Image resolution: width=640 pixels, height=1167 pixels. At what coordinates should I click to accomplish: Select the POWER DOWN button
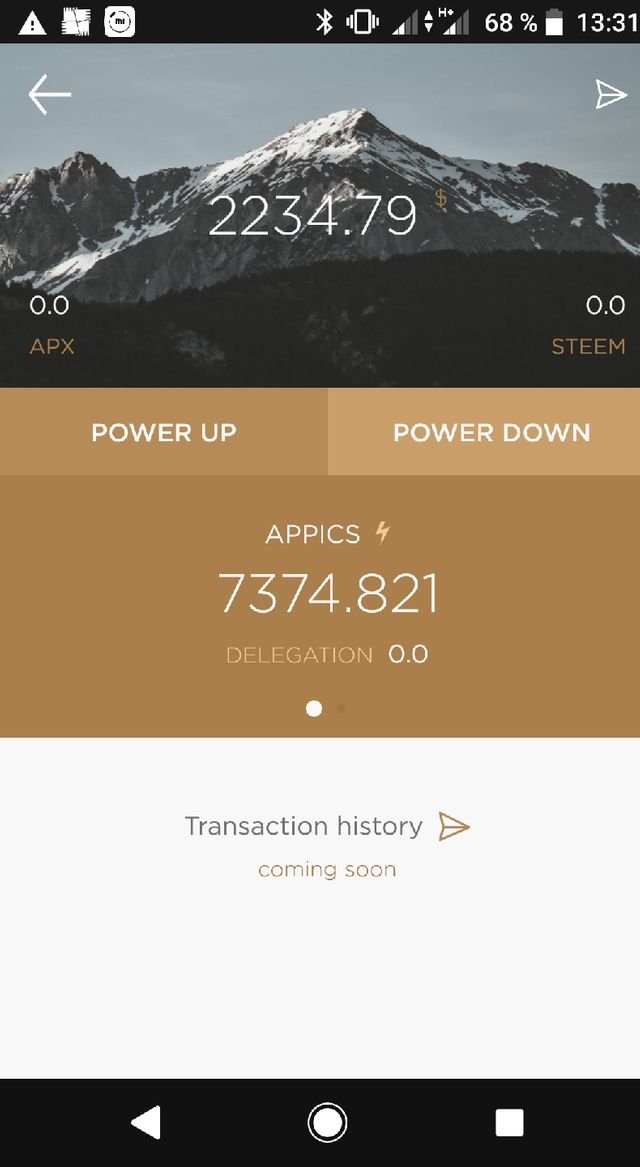[491, 432]
